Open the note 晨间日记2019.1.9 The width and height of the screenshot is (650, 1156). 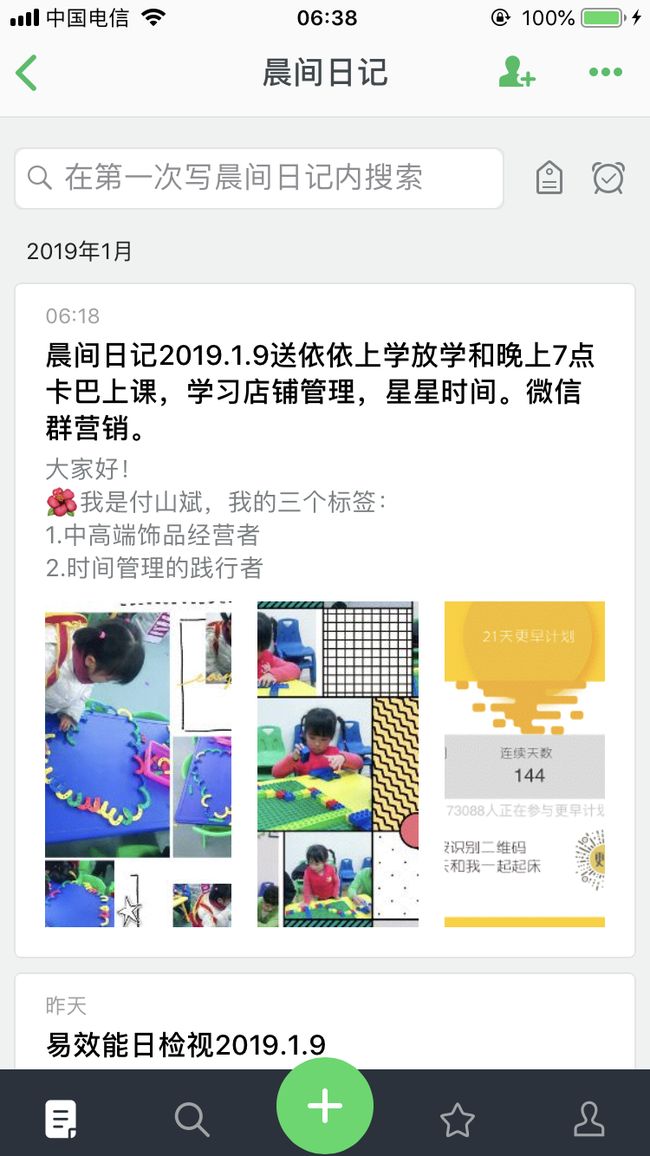pyautogui.click(x=325, y=620)
